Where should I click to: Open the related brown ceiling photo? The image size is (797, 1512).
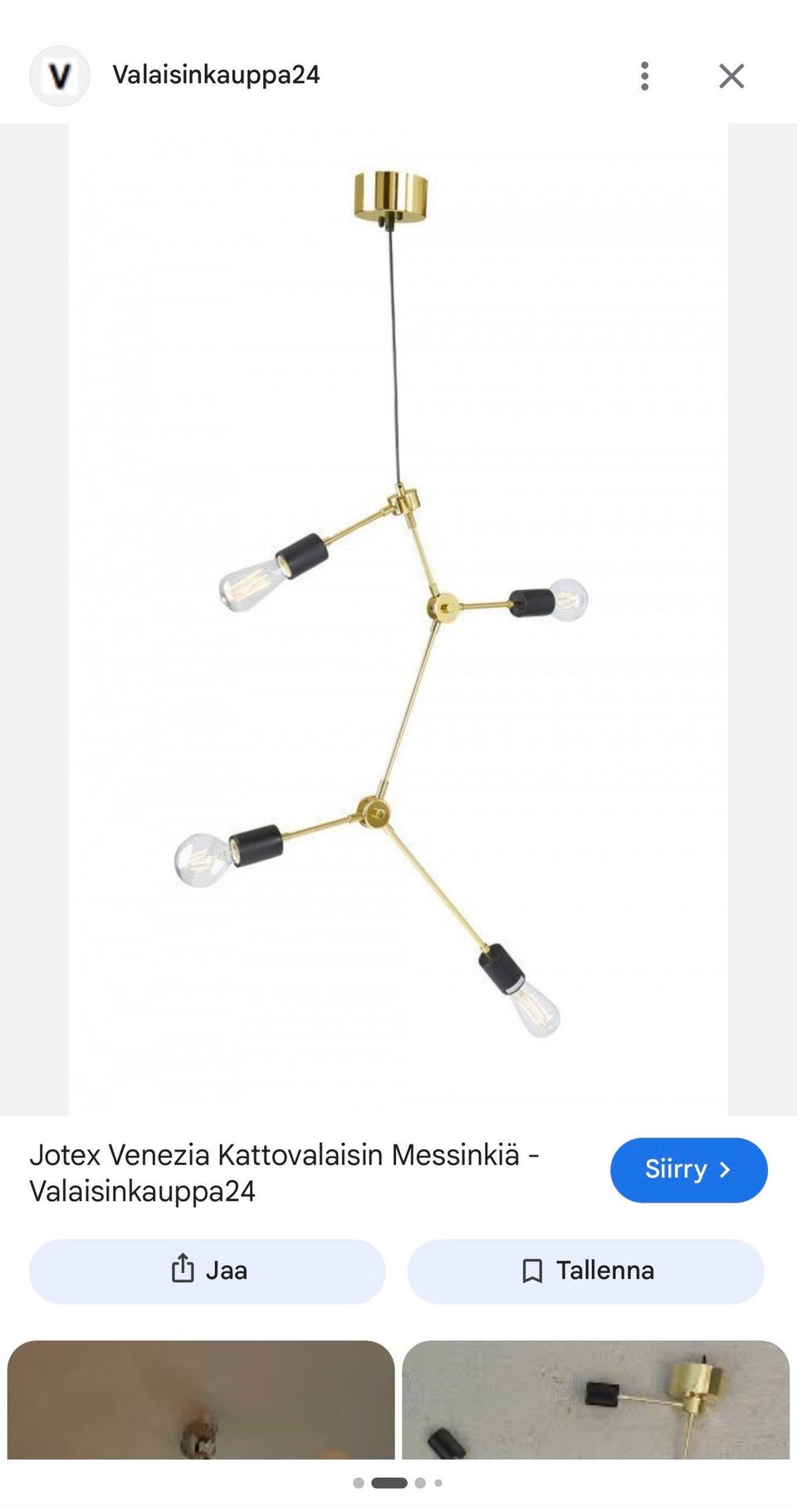pos(201,1399)
